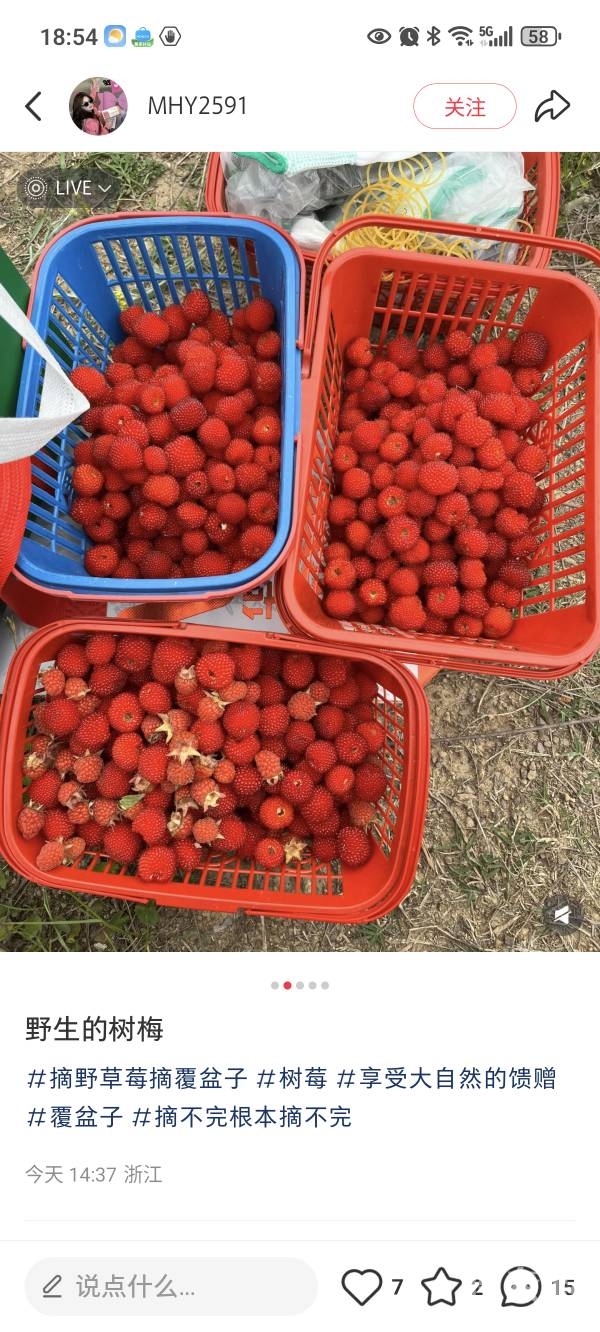Open hashtag #摘不完根本摘不完
The image size is (600, 1332).
pos(242,1117)
